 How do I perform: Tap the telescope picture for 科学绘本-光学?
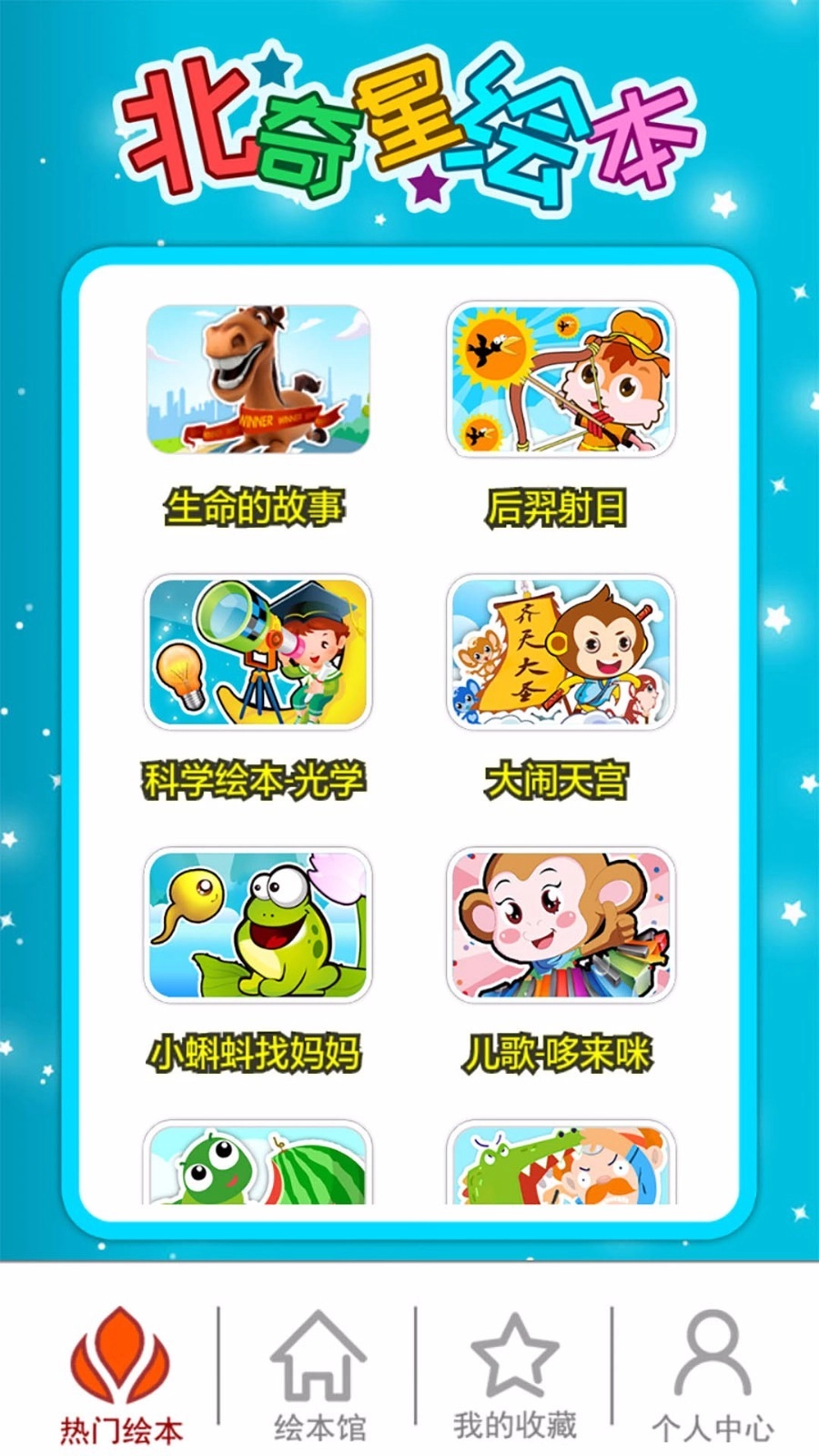tap(258, 653)
